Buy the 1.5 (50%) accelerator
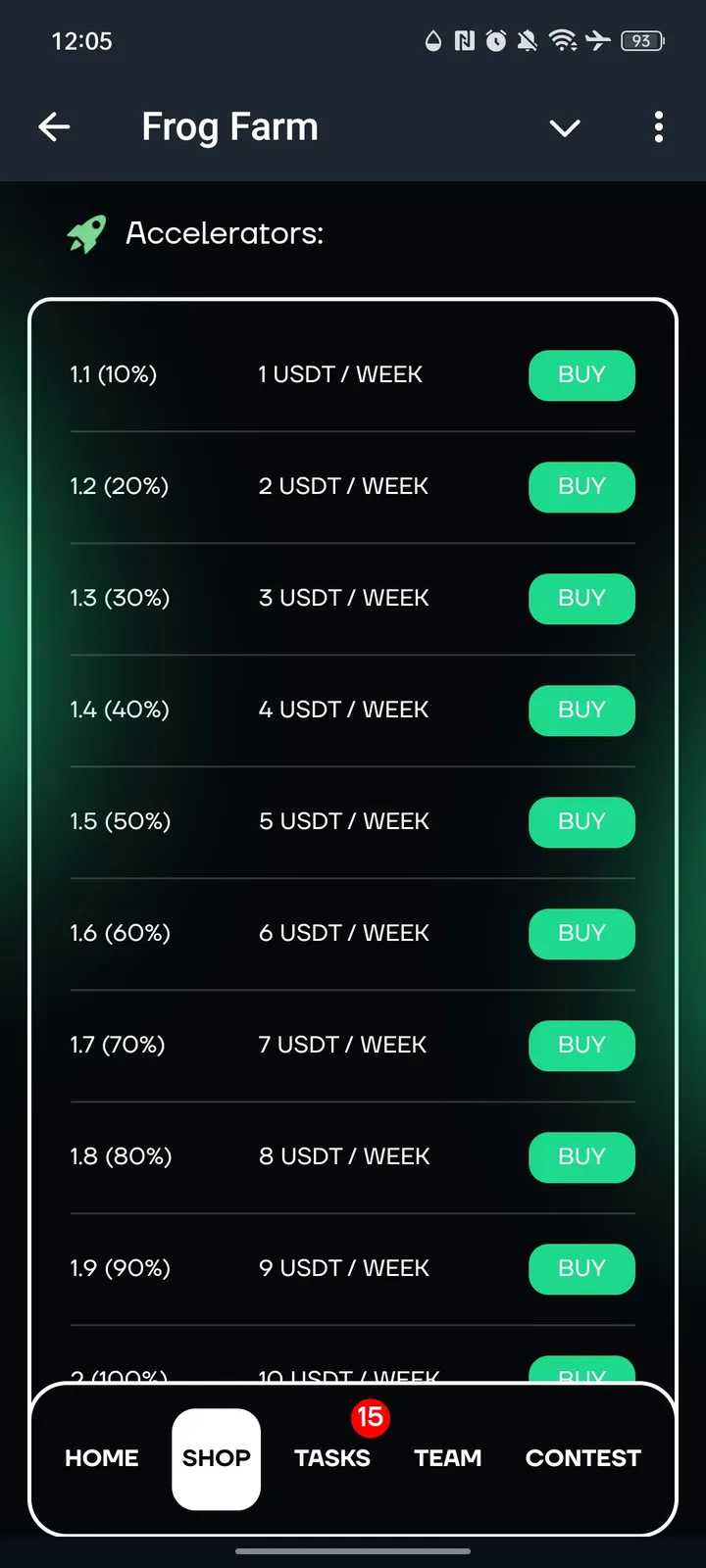This screenshot has height=1568, width=706. [x=581, y=822]
